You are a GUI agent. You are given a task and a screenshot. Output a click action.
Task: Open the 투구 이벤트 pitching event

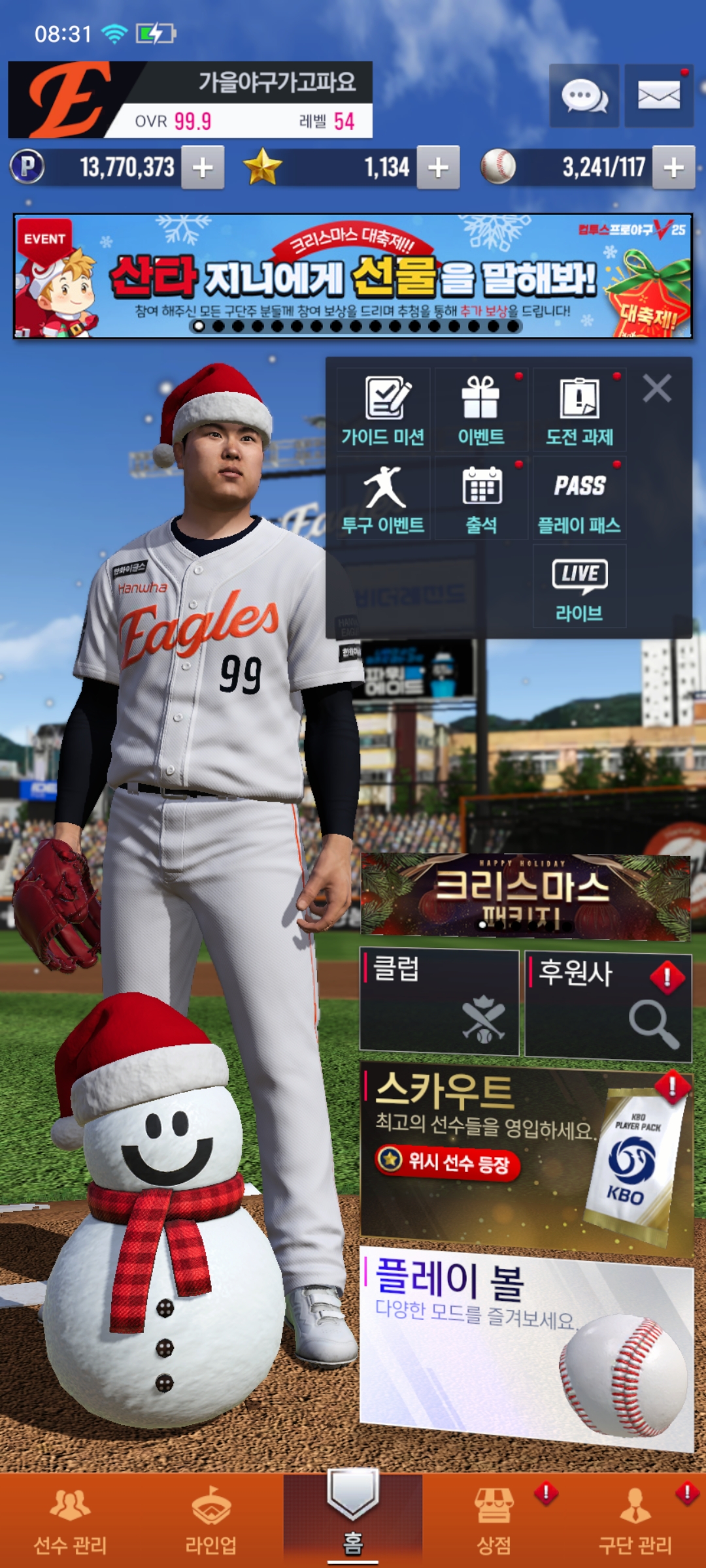click(x=383, y=498)
